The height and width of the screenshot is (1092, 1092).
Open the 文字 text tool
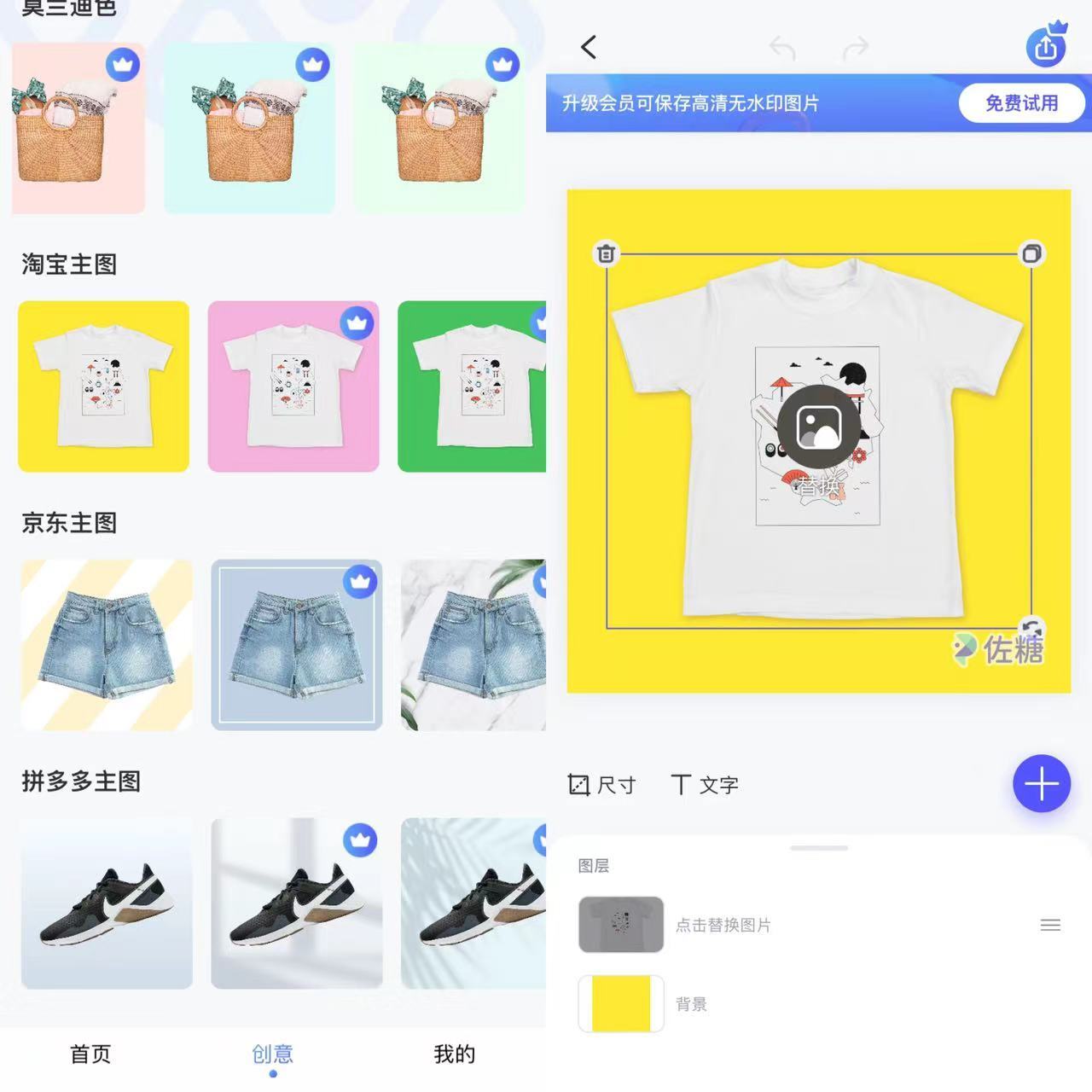(705, 785)
